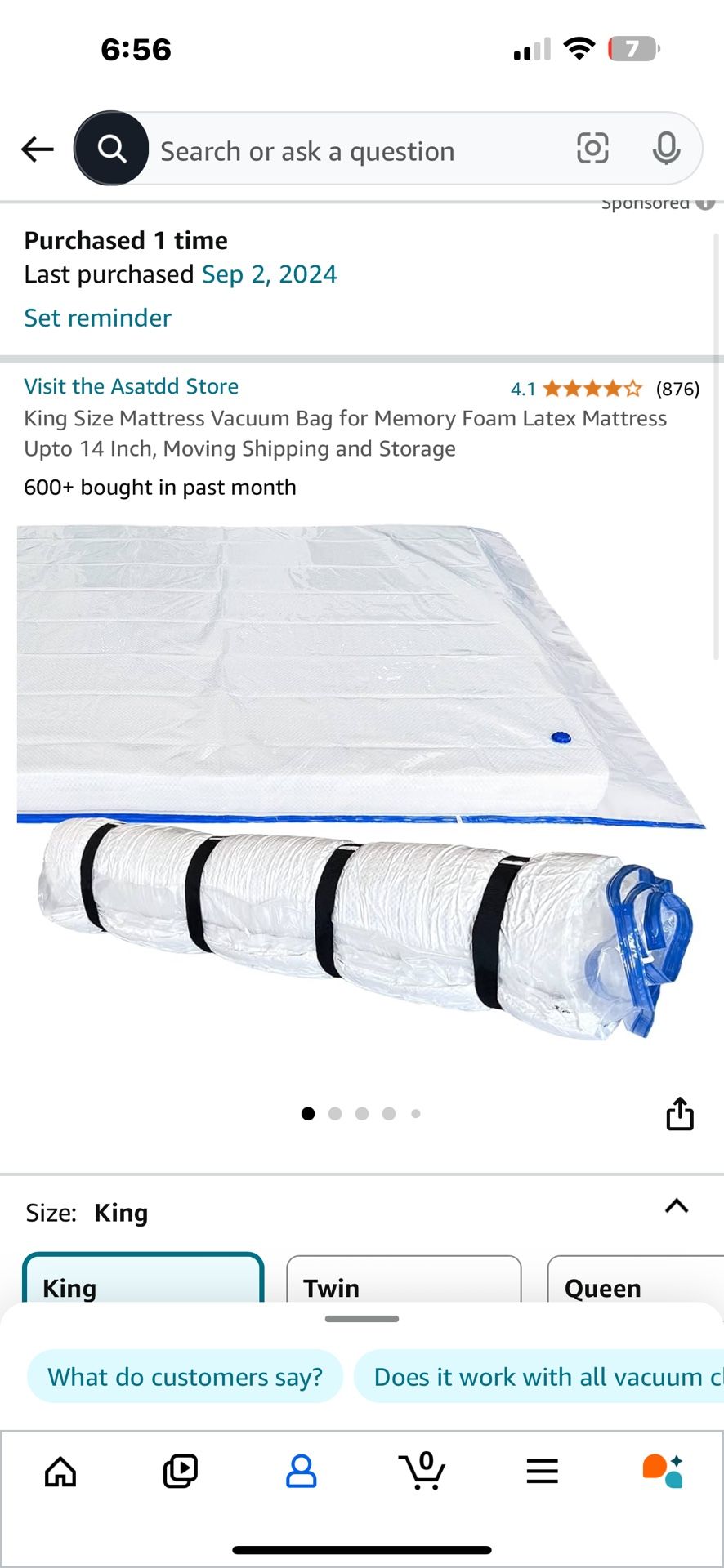Select the King size option
Viewport: 724px width, 1568px height.
point(143,1281)
